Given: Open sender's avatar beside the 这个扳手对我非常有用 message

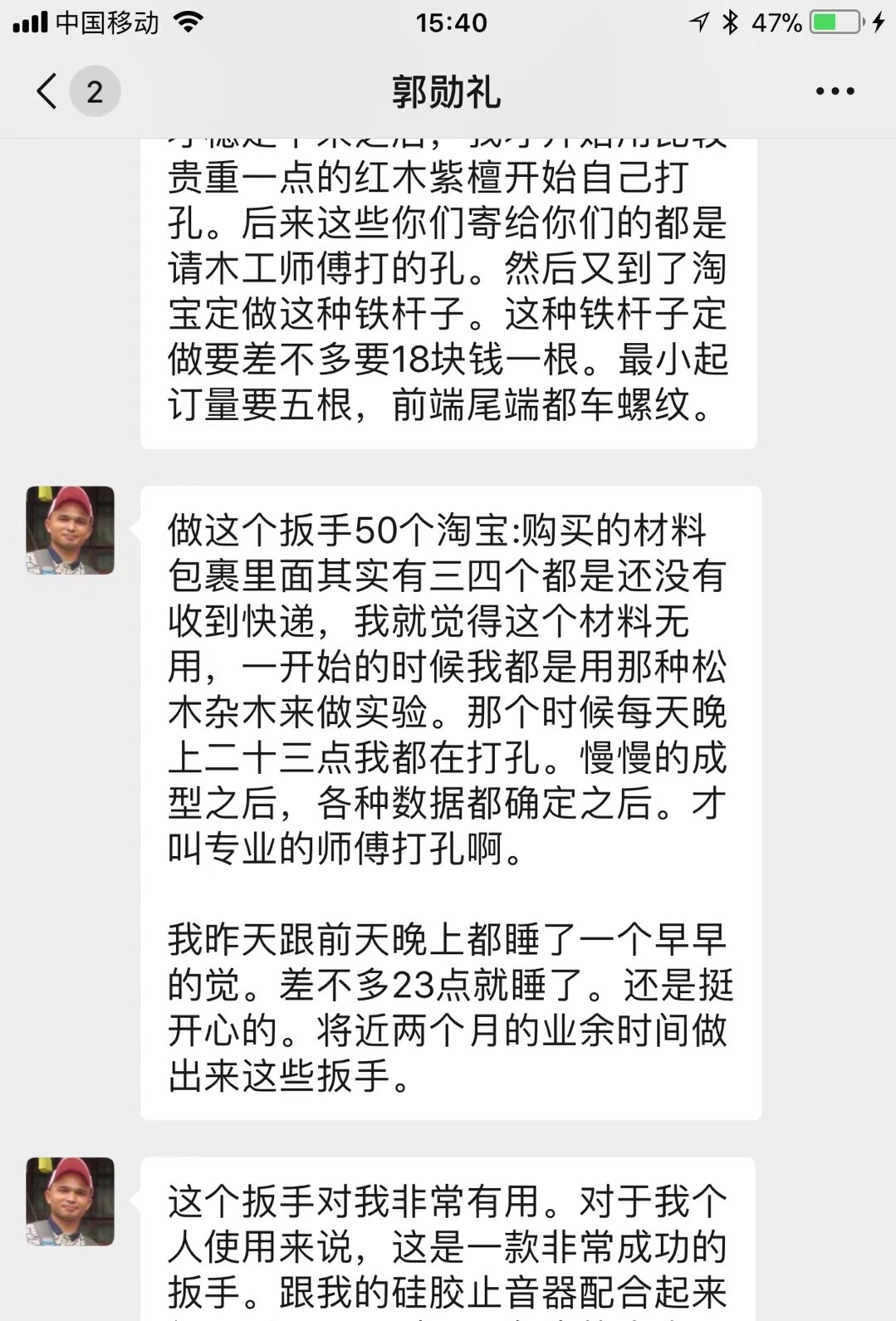Looking at the screenshot, I should [71, 1201].
